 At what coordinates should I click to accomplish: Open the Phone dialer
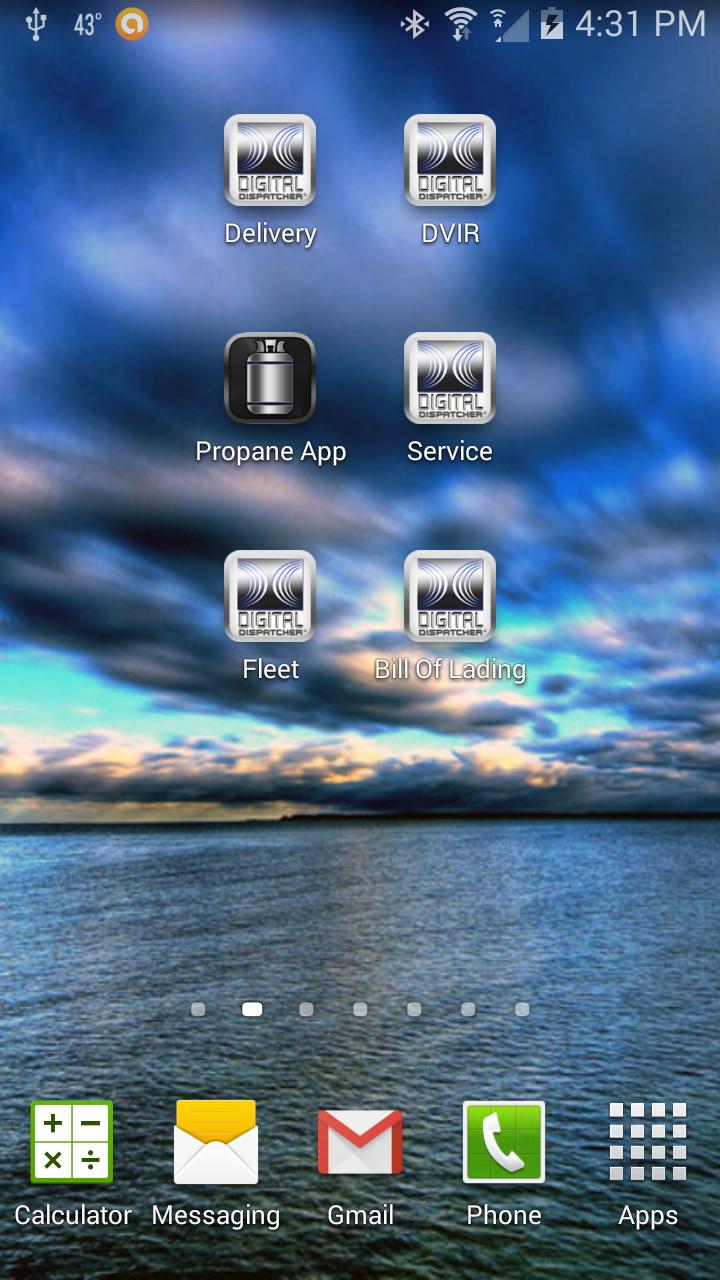click(x=504, y=1142)
